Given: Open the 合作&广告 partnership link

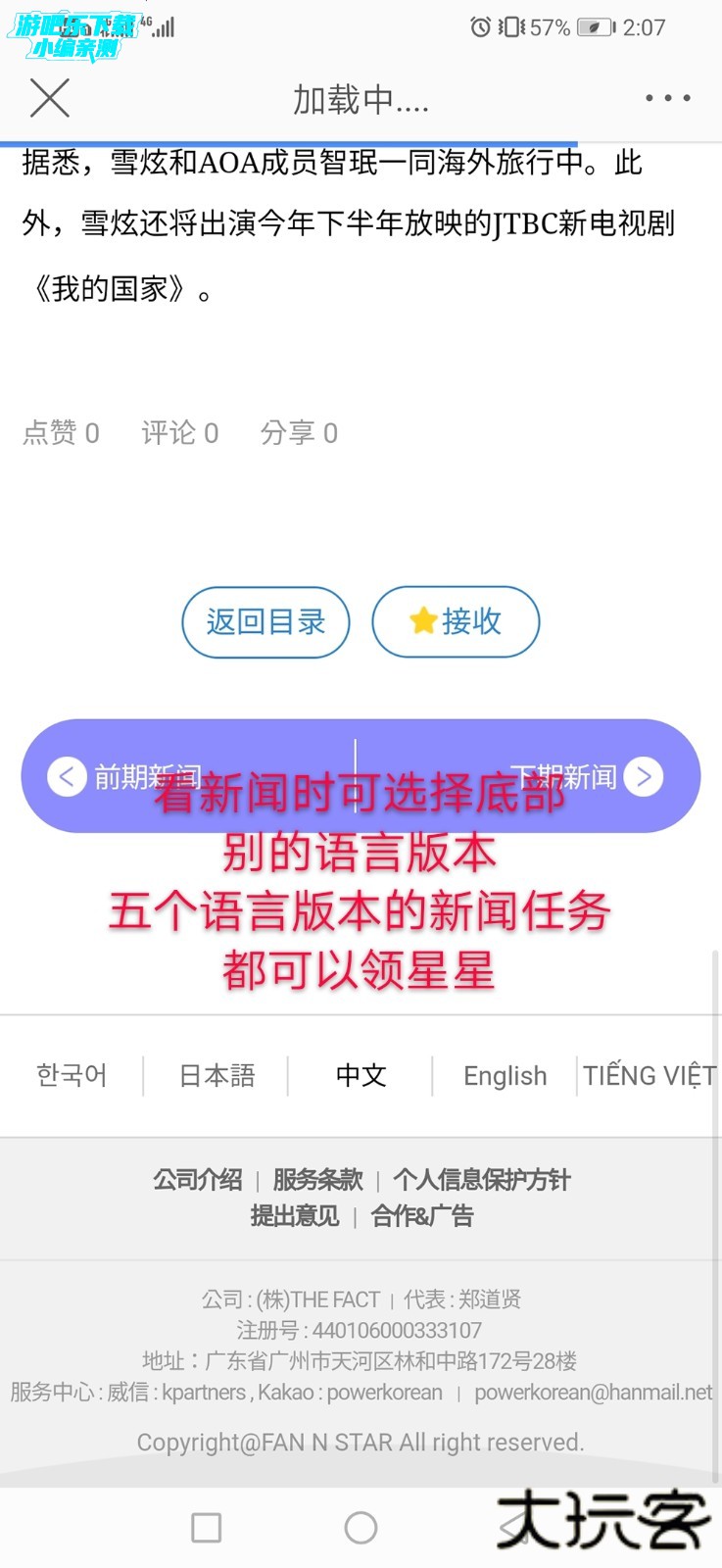Looking at the screenshot, I should coord(422,1216).
